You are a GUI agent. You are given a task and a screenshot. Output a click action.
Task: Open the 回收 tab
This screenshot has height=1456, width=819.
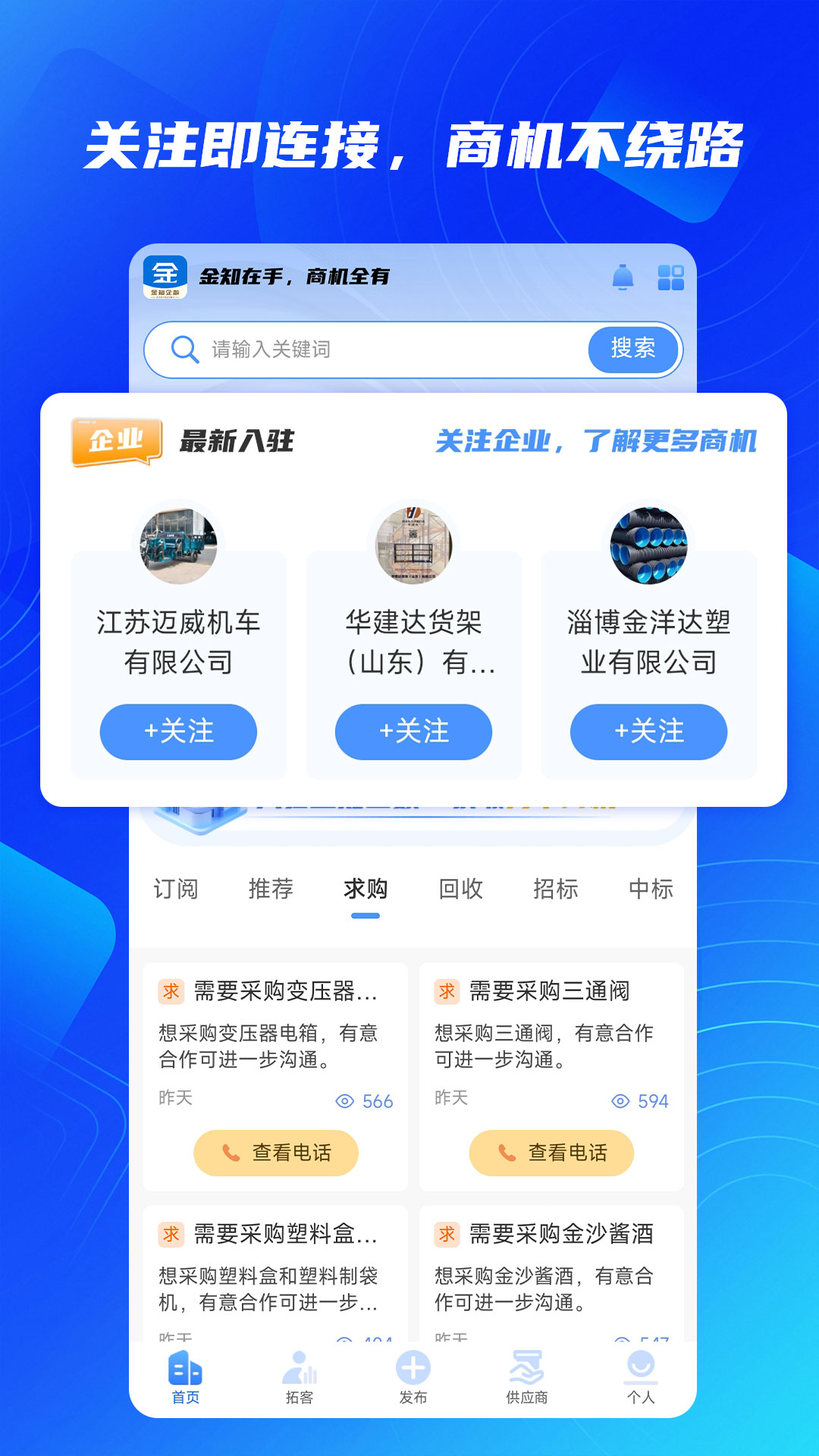tap(461, 889)
